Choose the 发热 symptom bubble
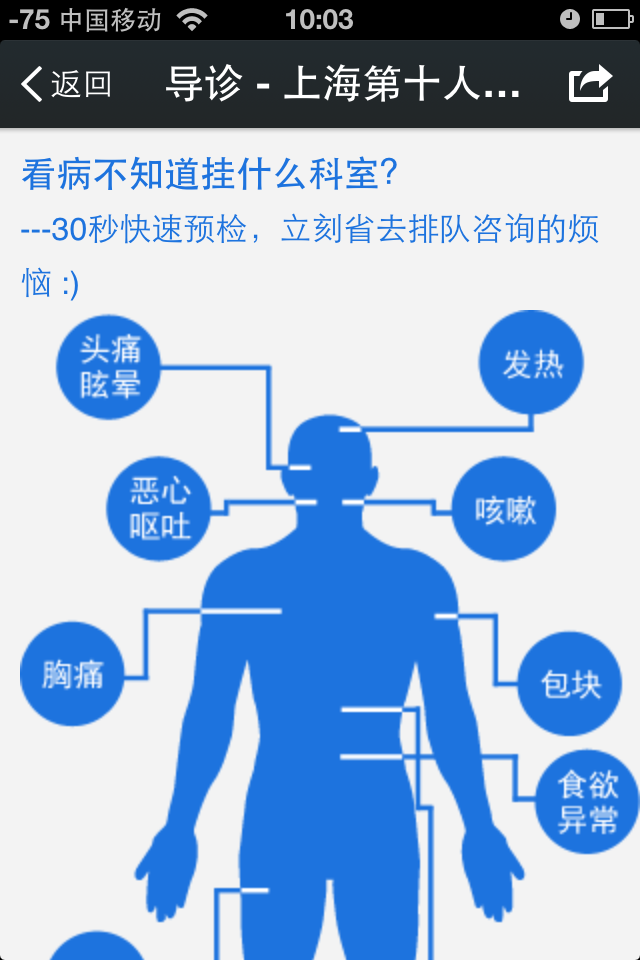This screenshot has height=960, width=640. [x=531, y=364]
